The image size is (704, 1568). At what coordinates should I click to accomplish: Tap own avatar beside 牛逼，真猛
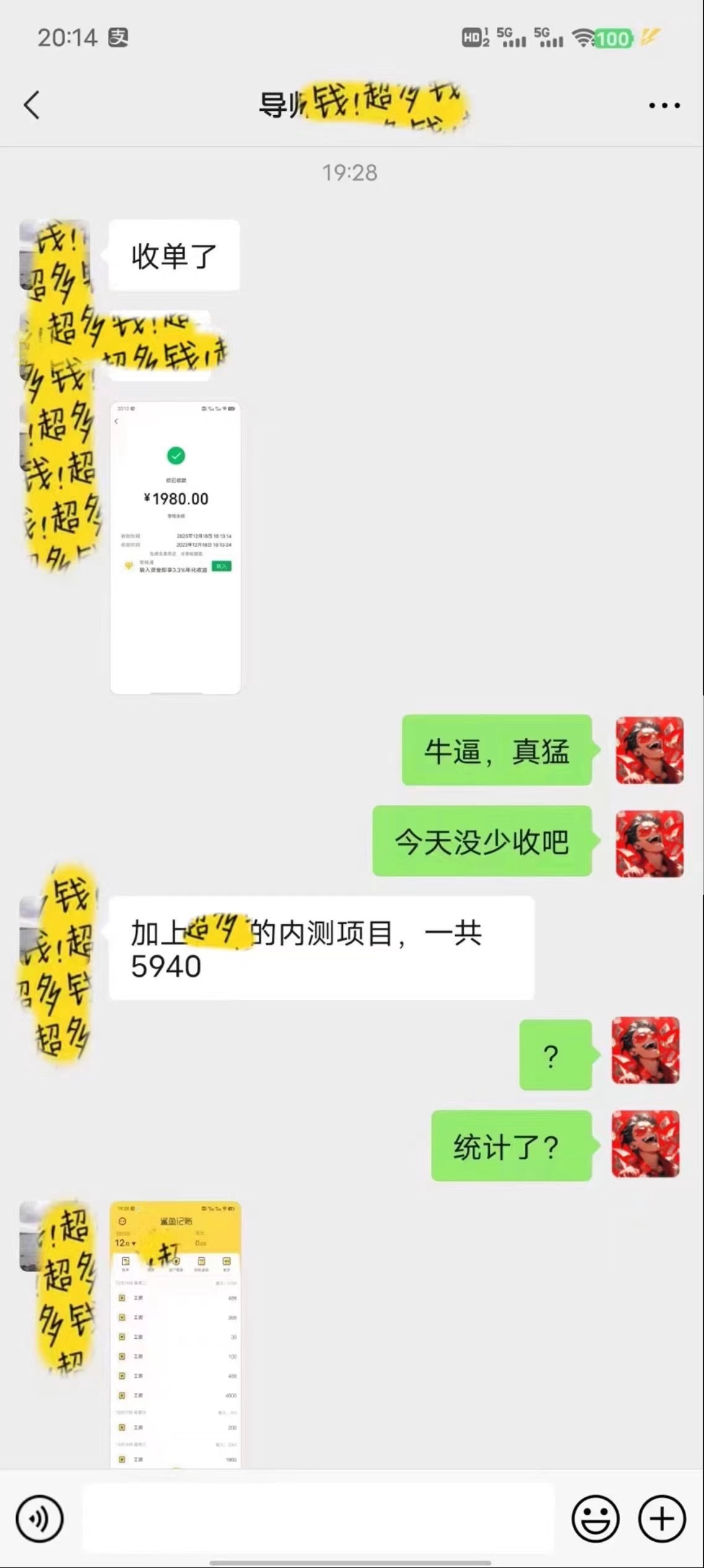649,750
